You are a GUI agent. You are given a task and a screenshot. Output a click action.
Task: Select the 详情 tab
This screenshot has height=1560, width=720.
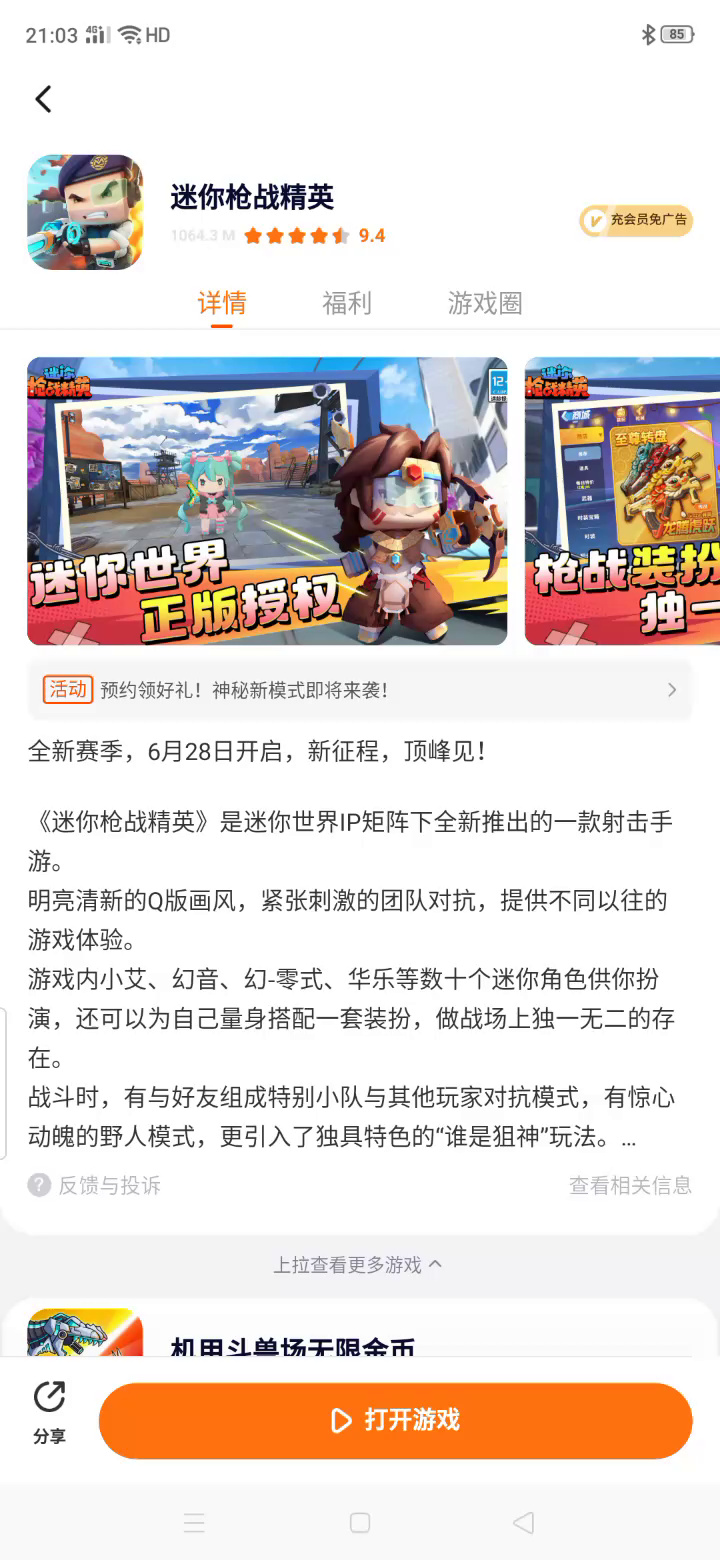click(x=222, y=303)
